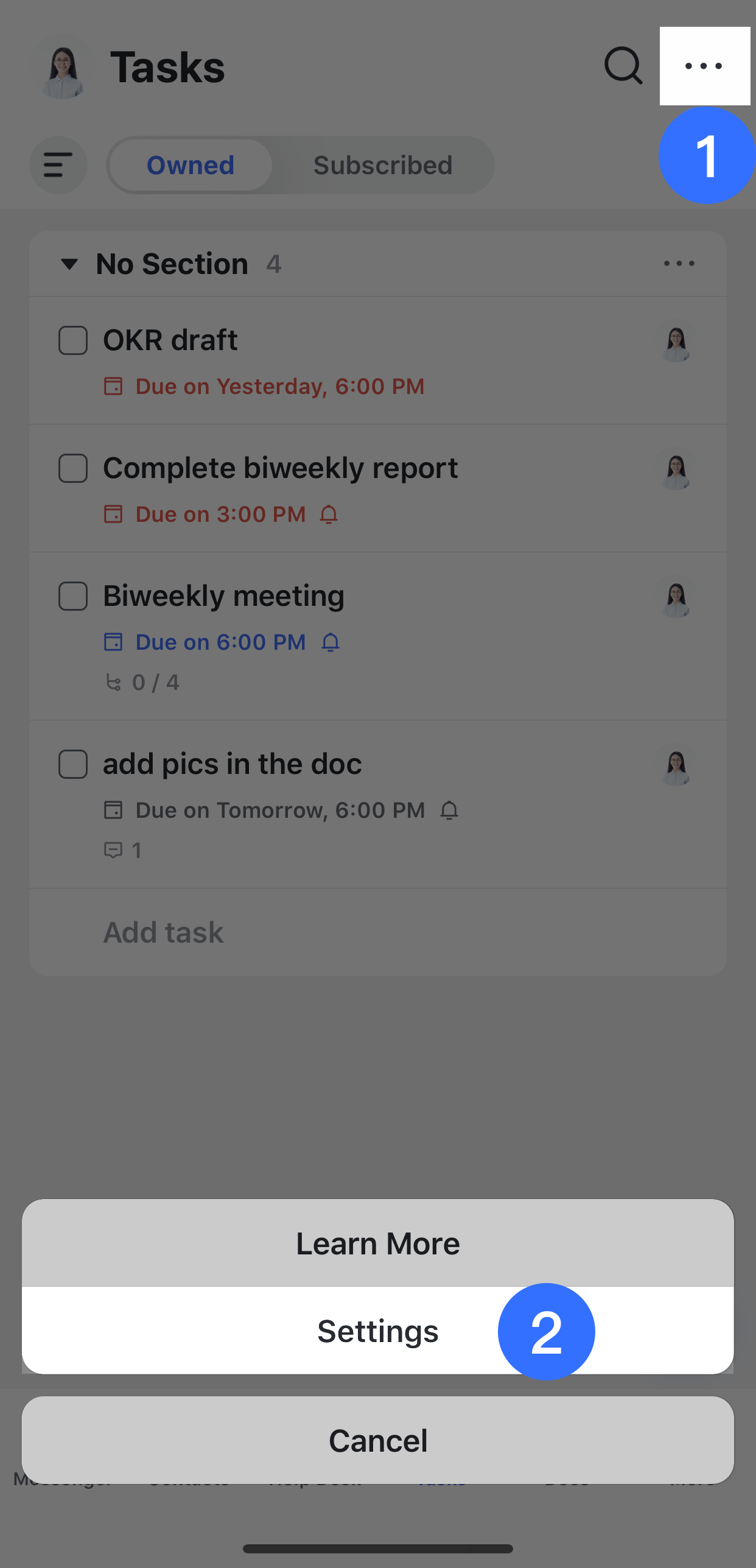Mark Complete biweekly report as done

click(x=73, y=468)
